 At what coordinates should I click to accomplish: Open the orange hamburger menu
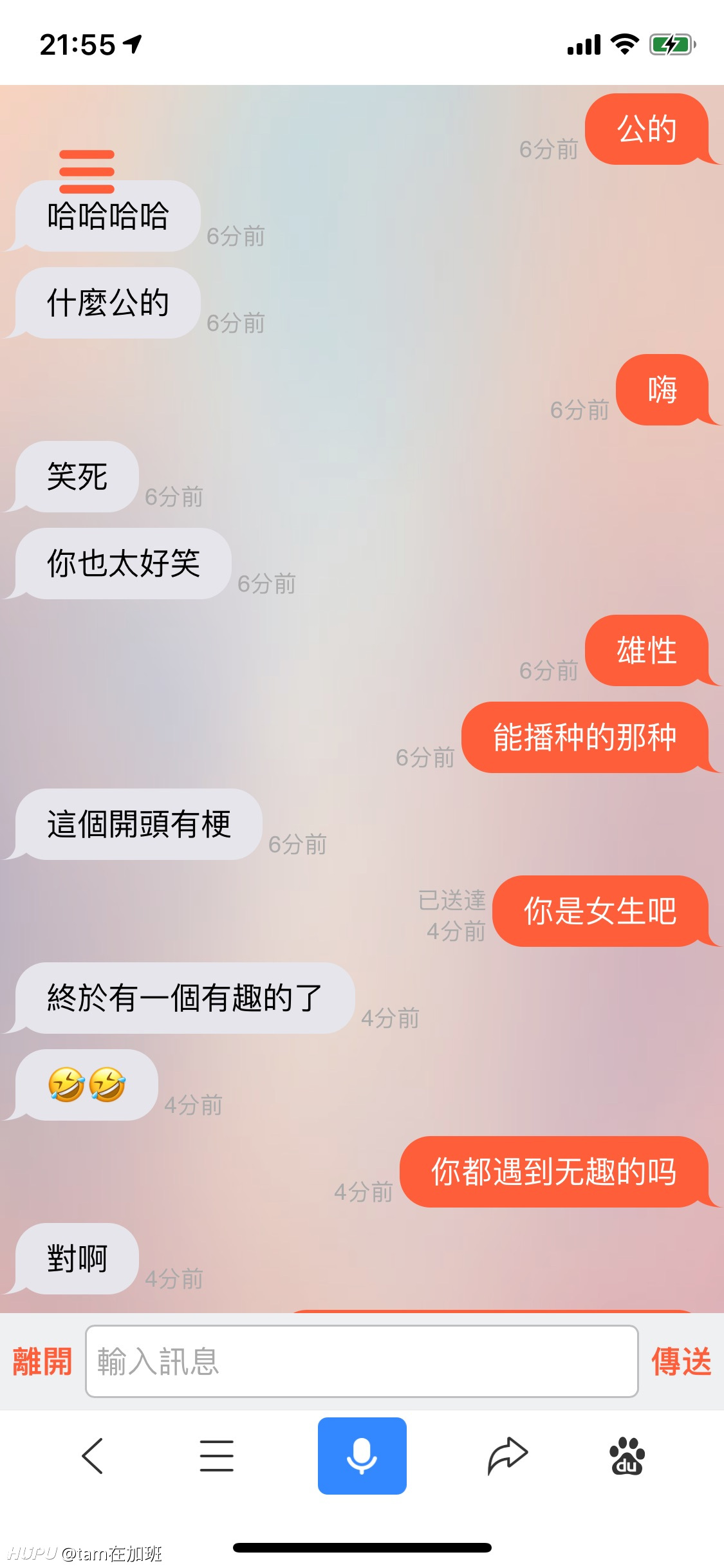click(x=86, y=171)
